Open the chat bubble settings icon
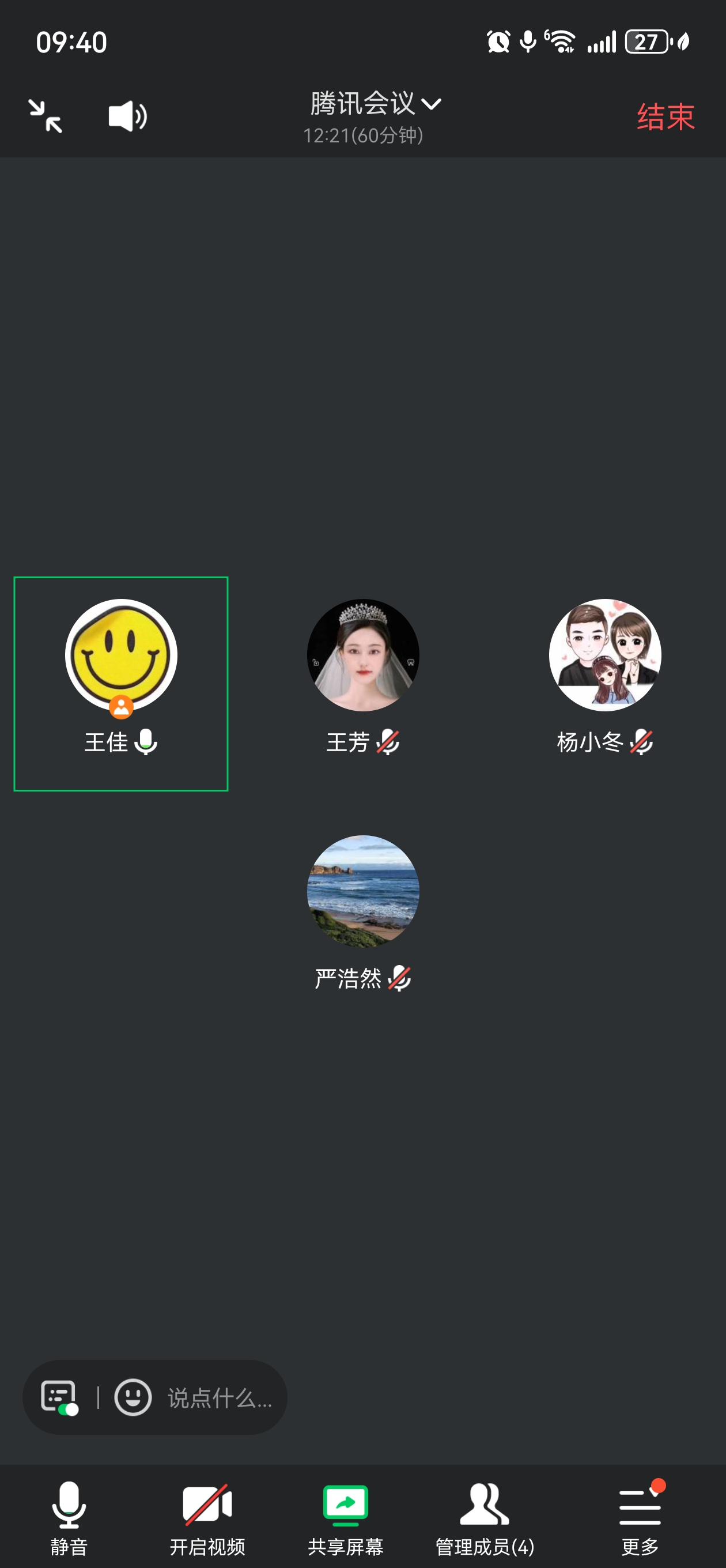 click(59, 1397)
